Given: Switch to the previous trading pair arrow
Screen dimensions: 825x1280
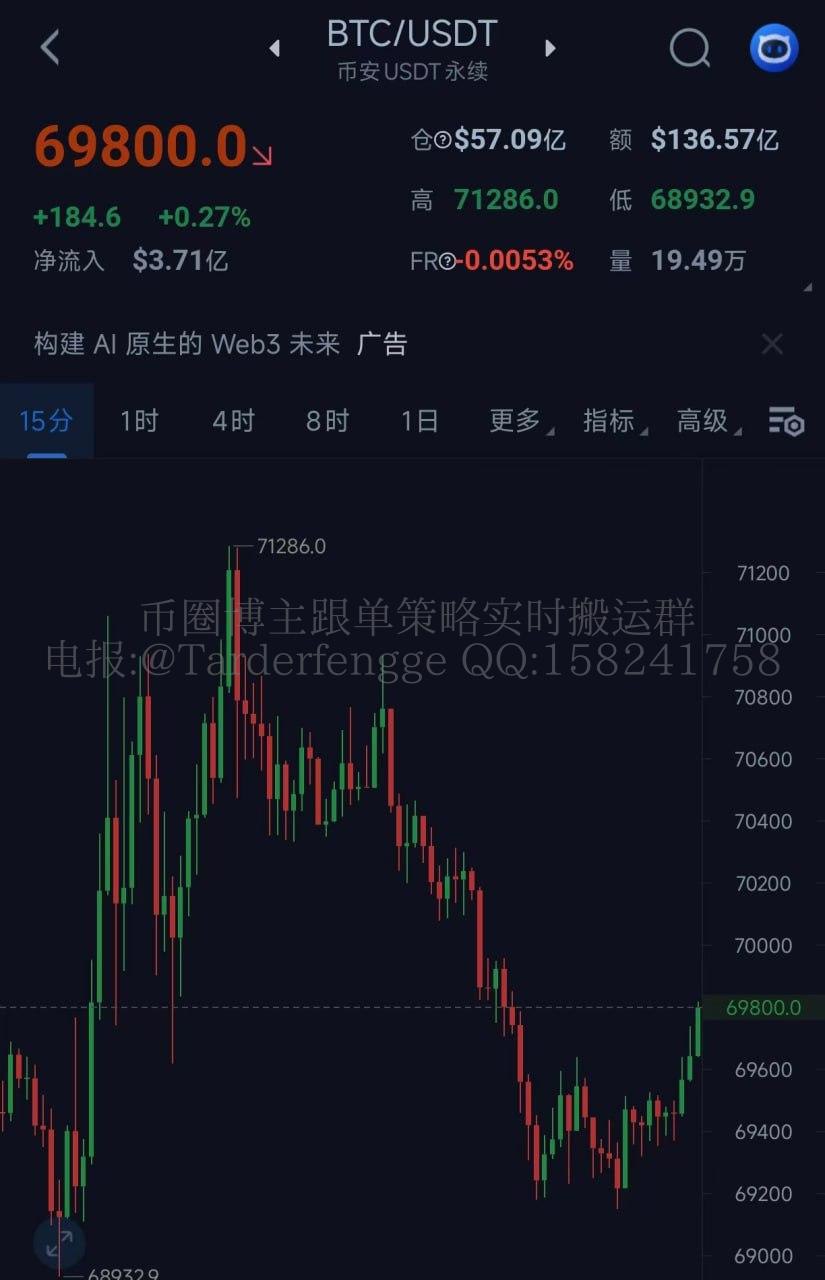Looking at the screenshot, I should tap(275, 48).
